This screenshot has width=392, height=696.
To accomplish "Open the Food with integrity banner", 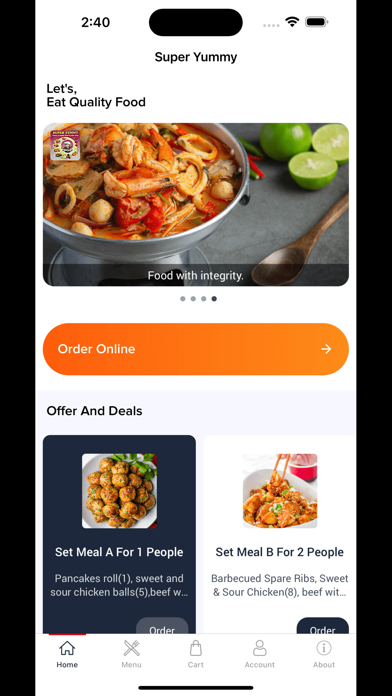I will pyautogui.click(x=196, y=205).
